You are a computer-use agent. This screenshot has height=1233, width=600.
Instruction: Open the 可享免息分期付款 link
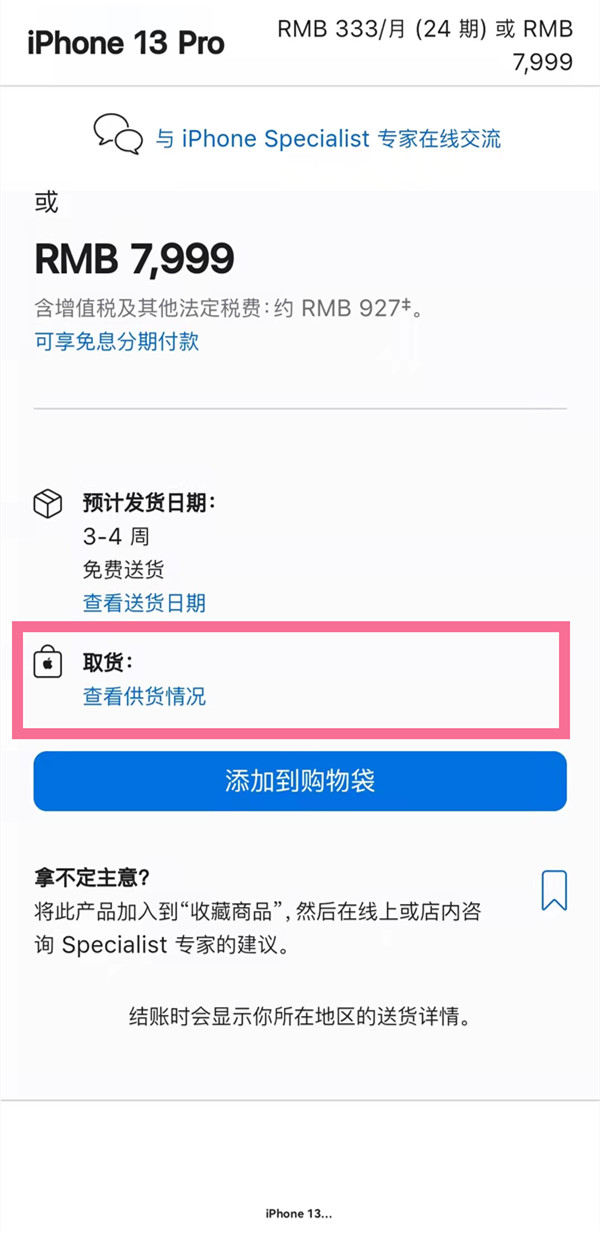pyautogui.click(x=116, y=341)
